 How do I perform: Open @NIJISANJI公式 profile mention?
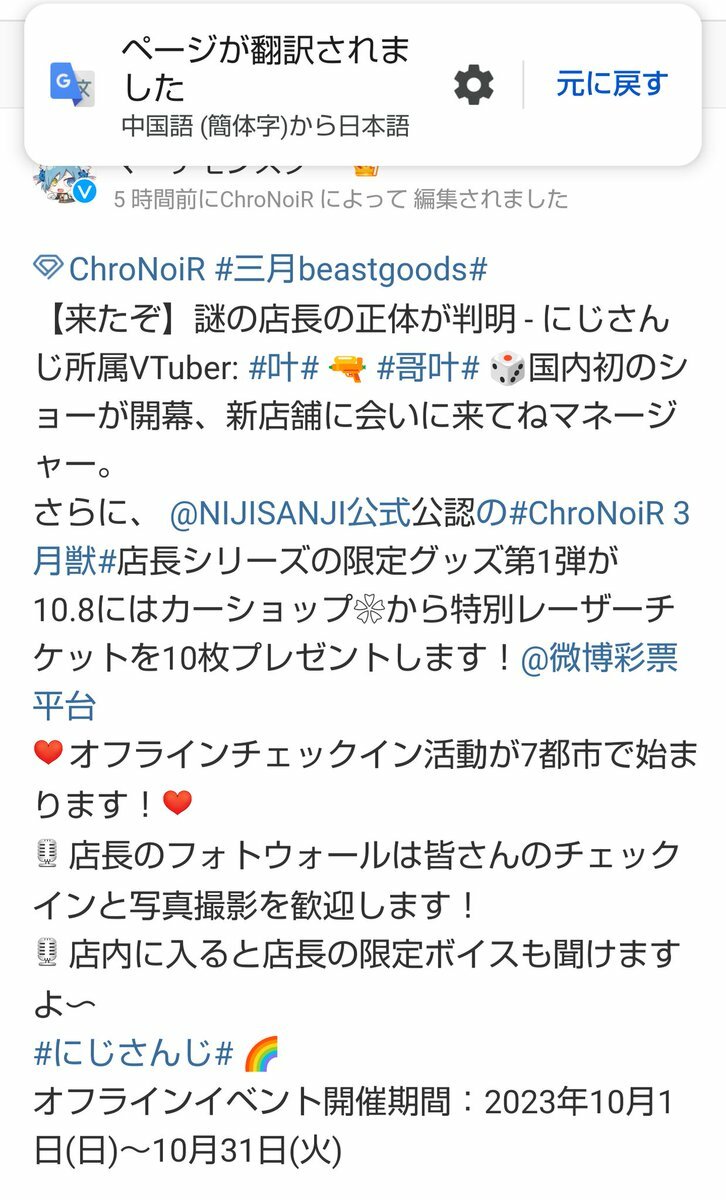point(291,514)
